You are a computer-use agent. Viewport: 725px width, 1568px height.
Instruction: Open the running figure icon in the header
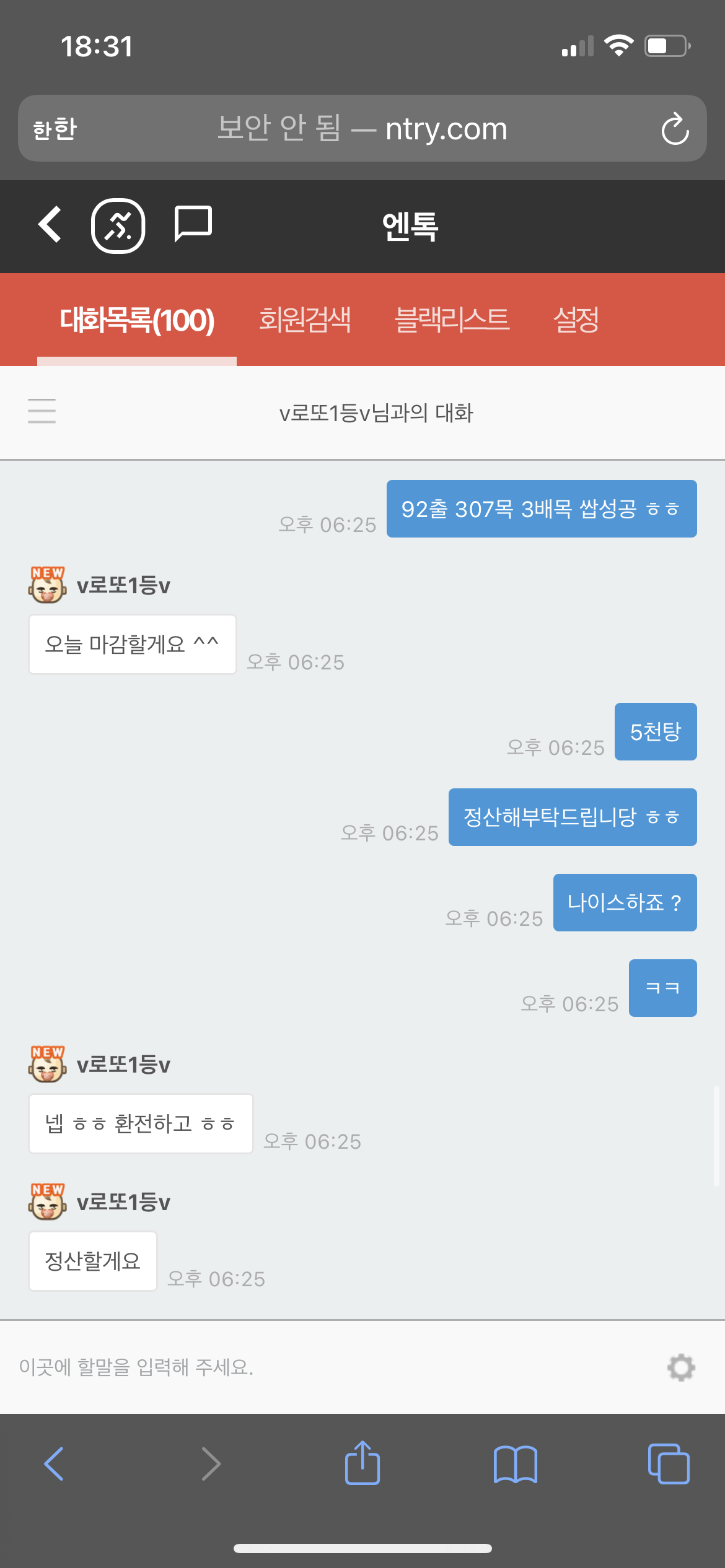[x=118, y=226]
